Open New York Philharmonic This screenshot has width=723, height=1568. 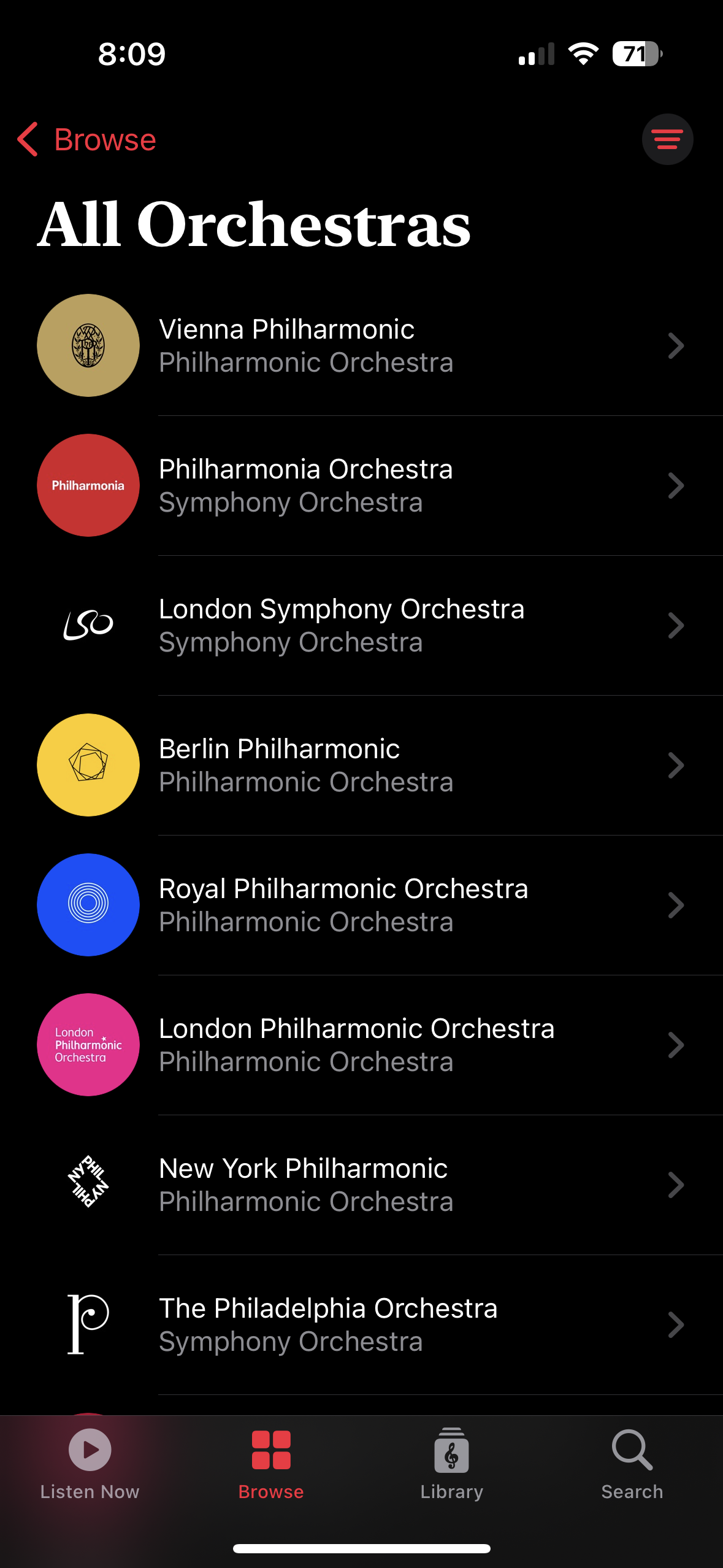coord(361,1185)
